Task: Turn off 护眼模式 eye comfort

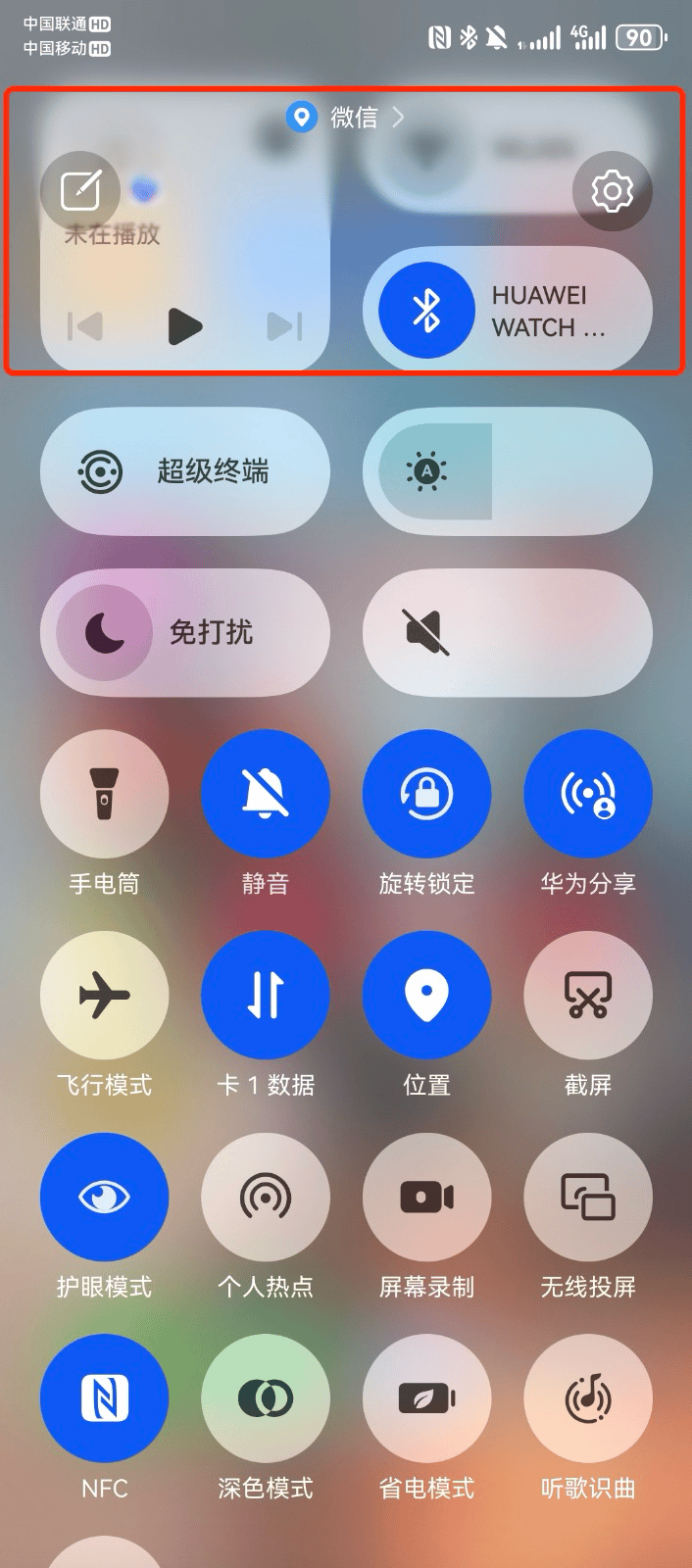Action: 104,1197
